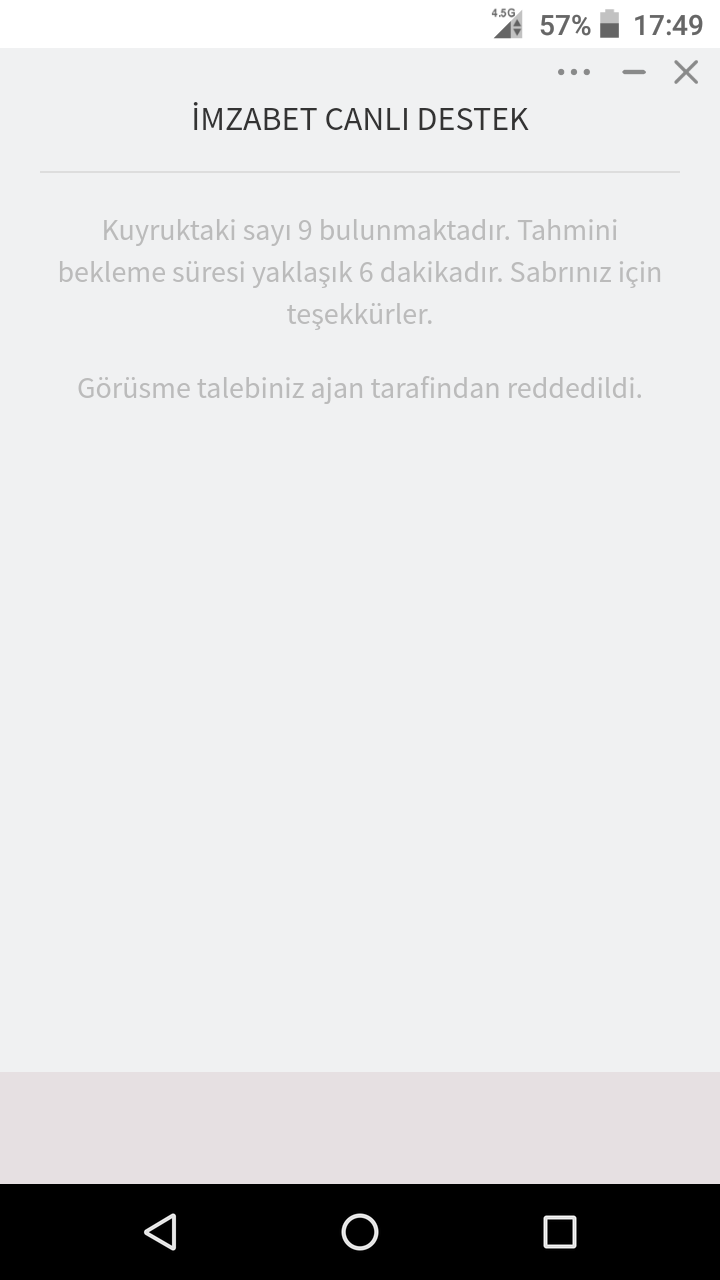720x1280 pixels.
Task: Close the İmzabet live support chat
Action: coord(686,72)
